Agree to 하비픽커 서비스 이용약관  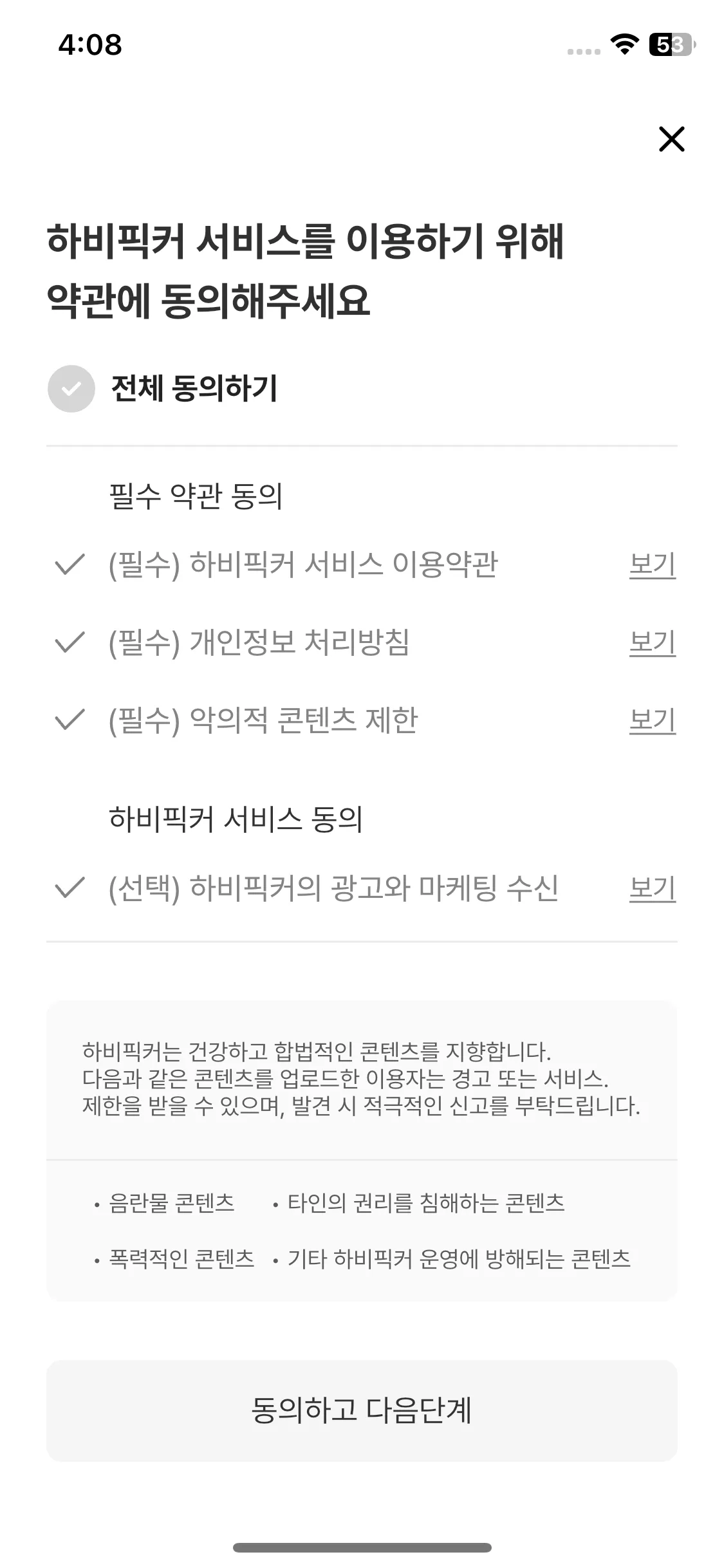(x=70, y=565)
